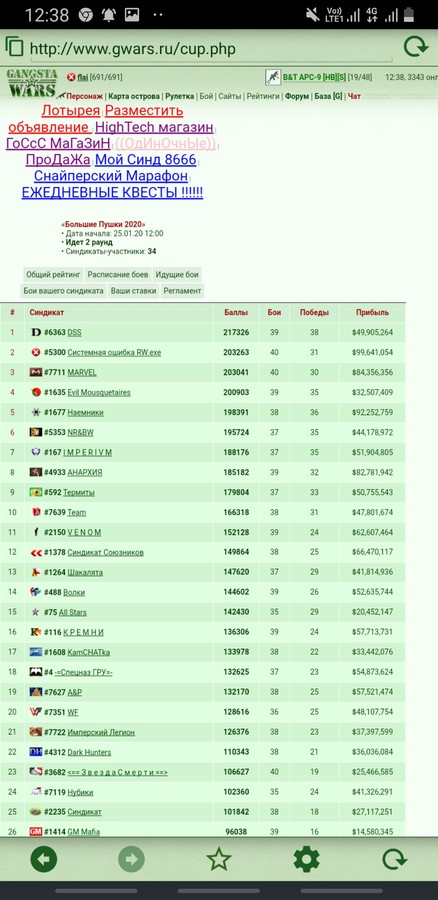Go back using the bottom arrow
This screenshot has width=438, height=900.
(x=44, y=859)
